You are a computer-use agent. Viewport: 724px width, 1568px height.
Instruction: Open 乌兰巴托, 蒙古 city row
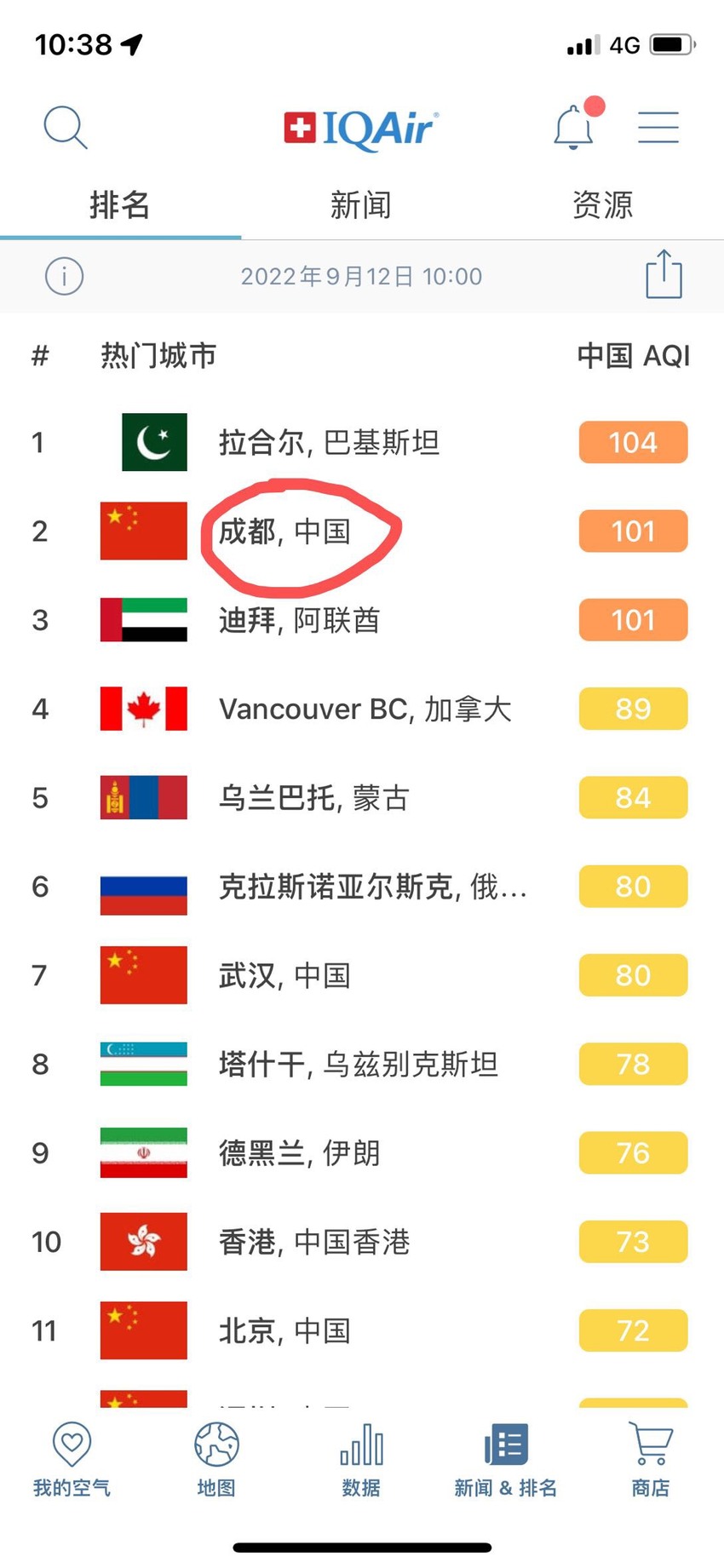coord(362,798)
